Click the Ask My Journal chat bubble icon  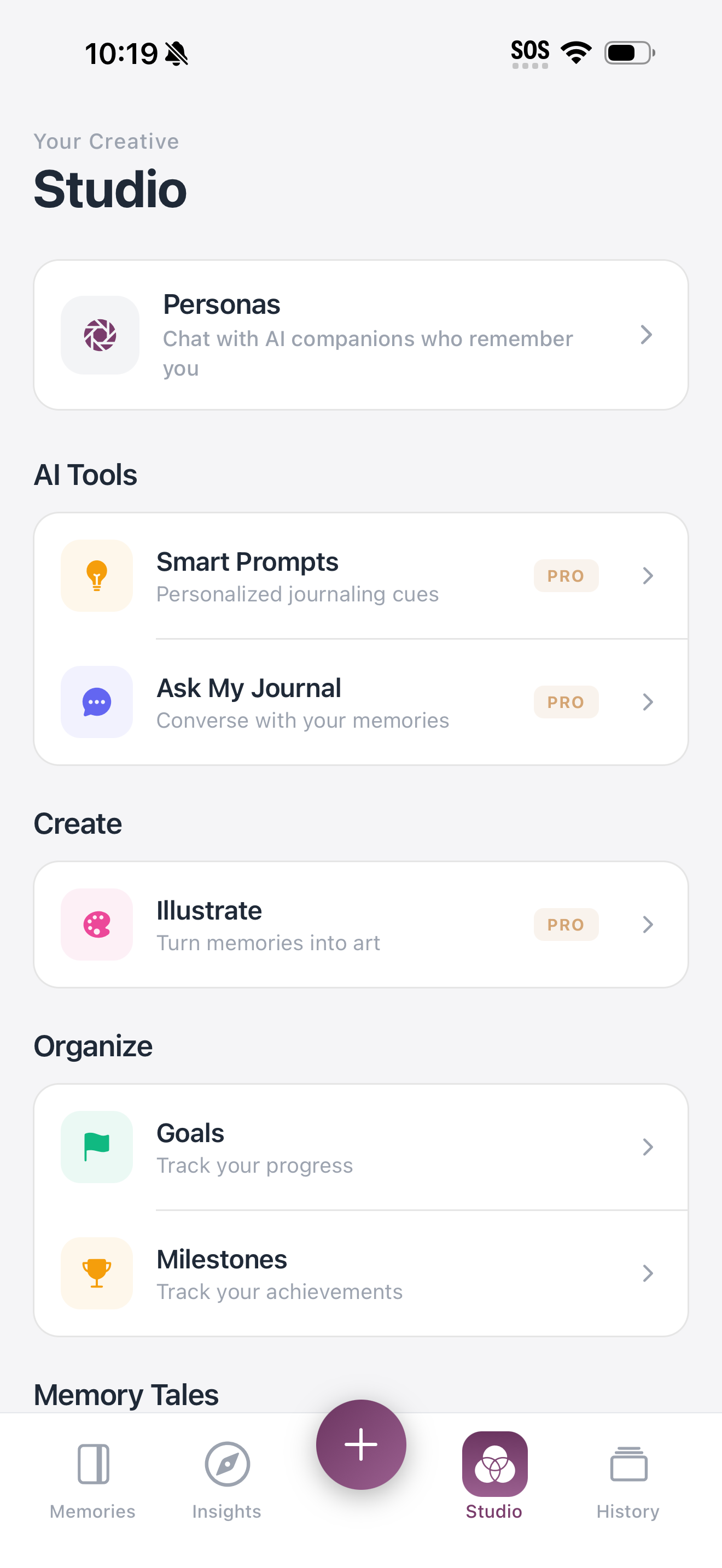[x=96, y=701]
